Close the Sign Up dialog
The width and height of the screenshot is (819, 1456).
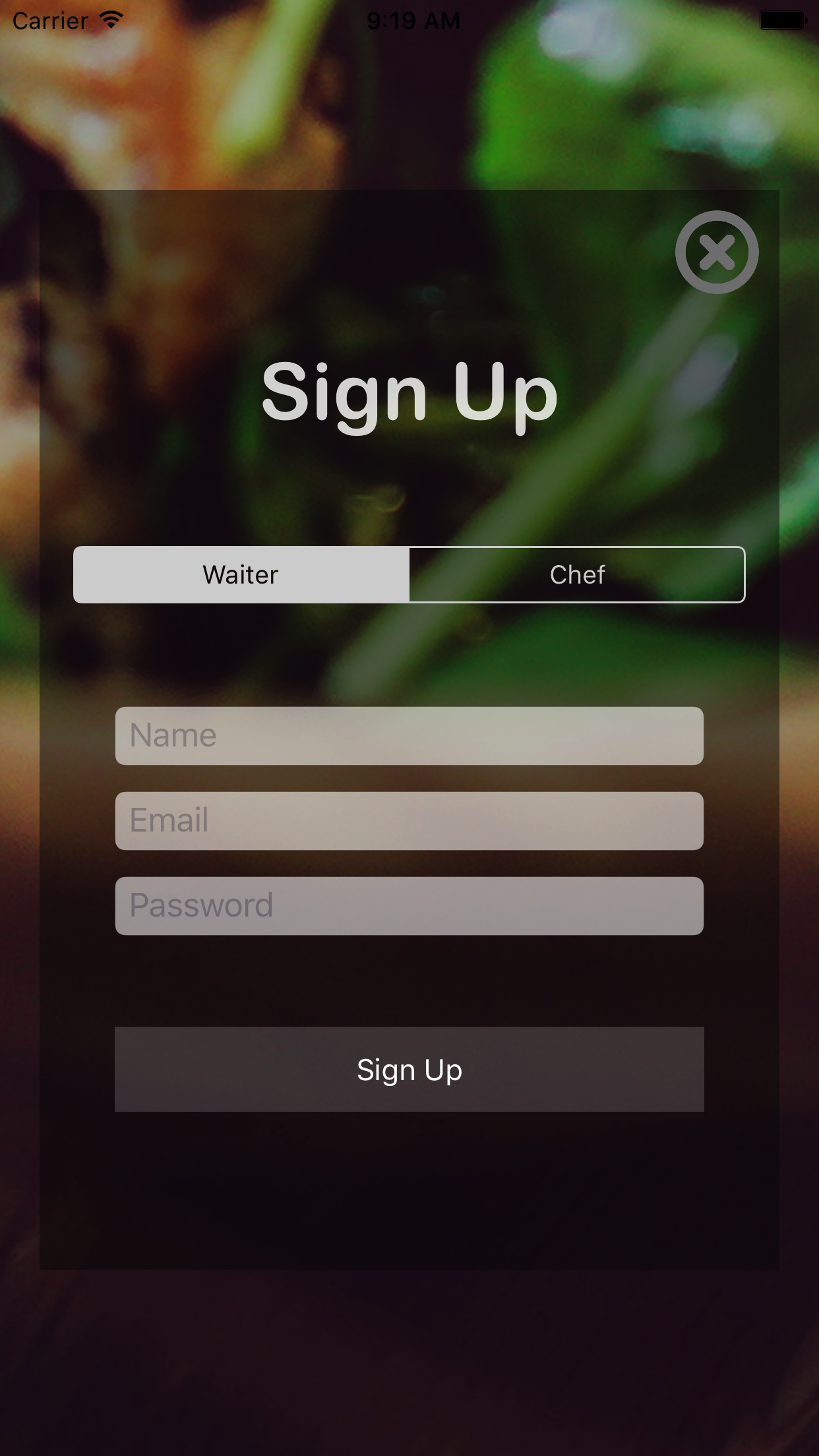pos(717,252)
